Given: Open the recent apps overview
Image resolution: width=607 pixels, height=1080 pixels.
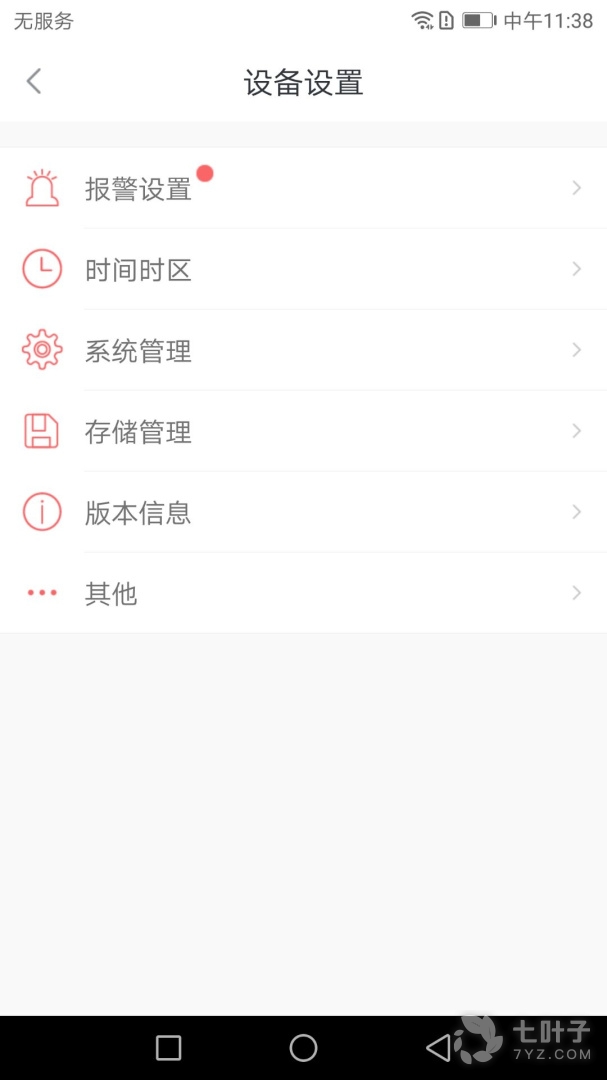Looking at the screenshot, I should 169,1047.
